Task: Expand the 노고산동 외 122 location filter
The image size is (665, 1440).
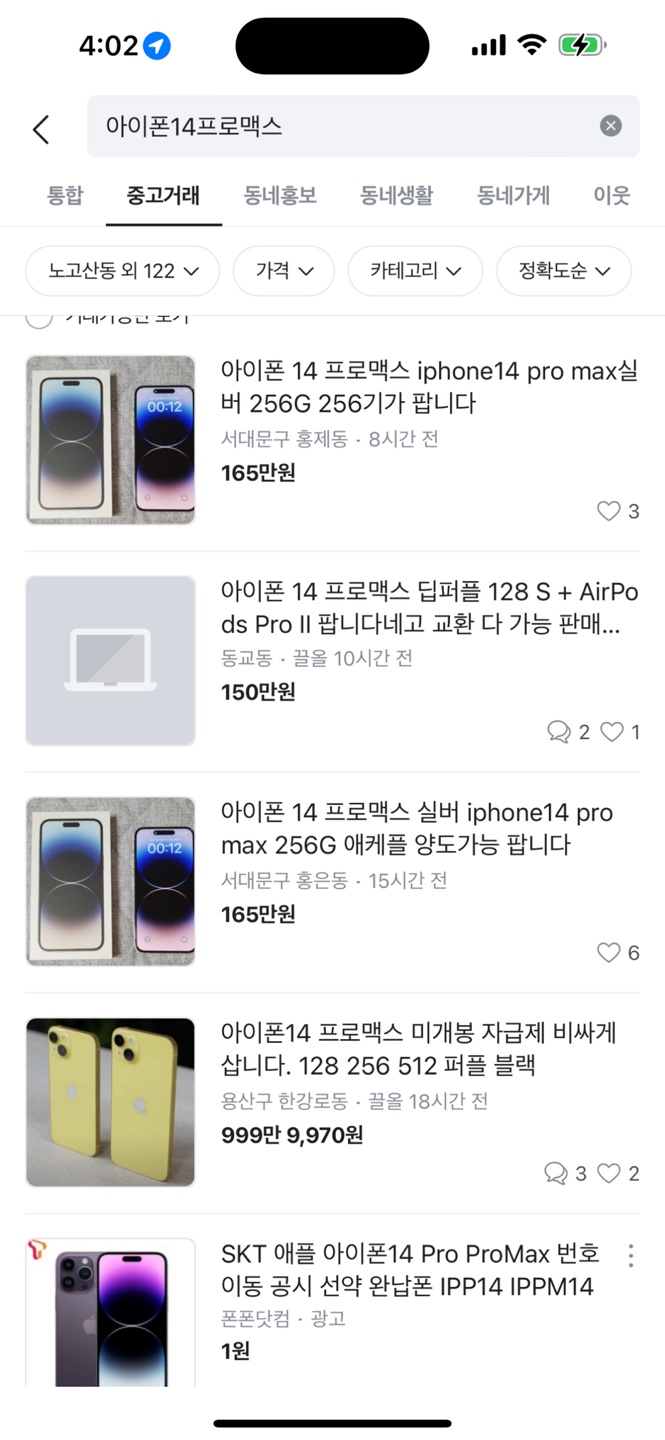Action: [x=122, y=271]
